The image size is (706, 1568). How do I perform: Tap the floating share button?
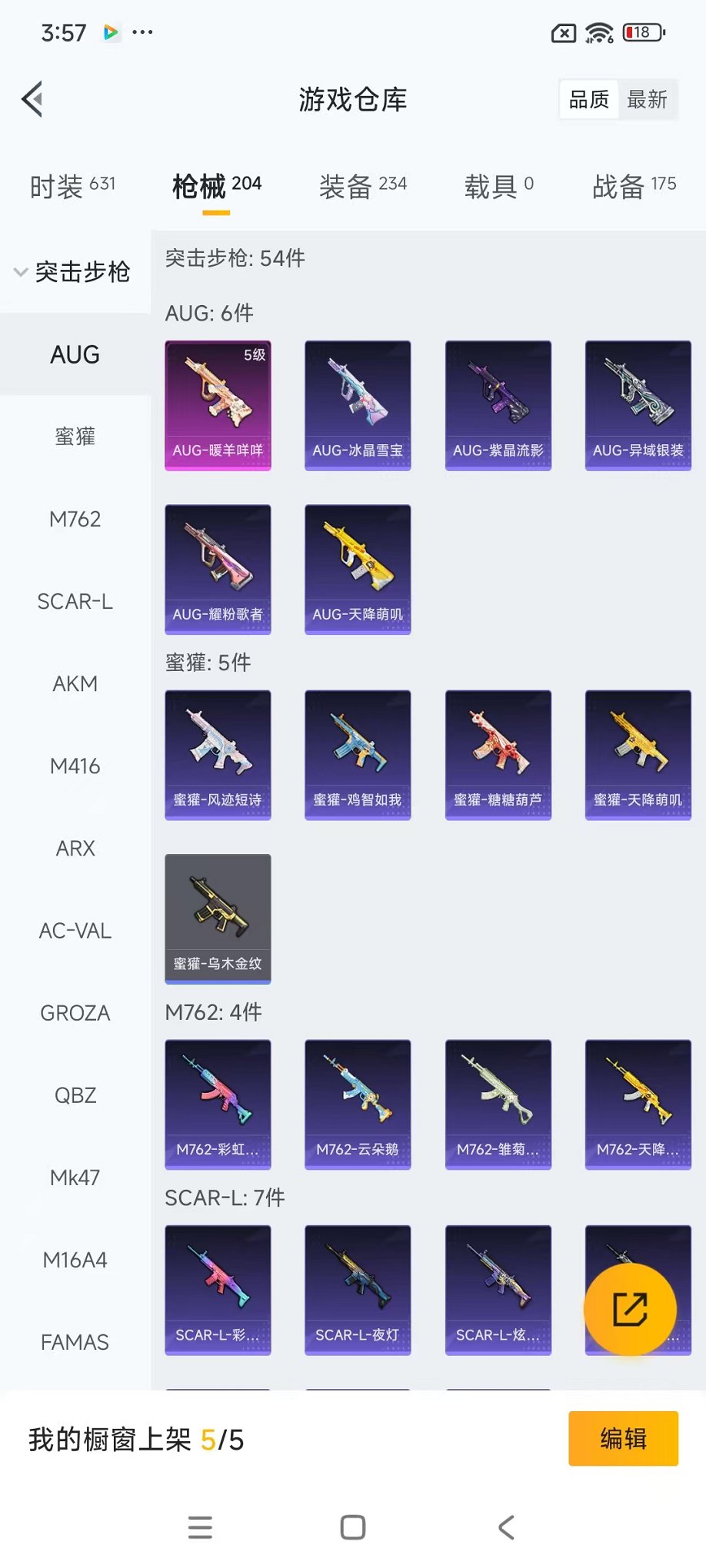tap(630, 1309)
